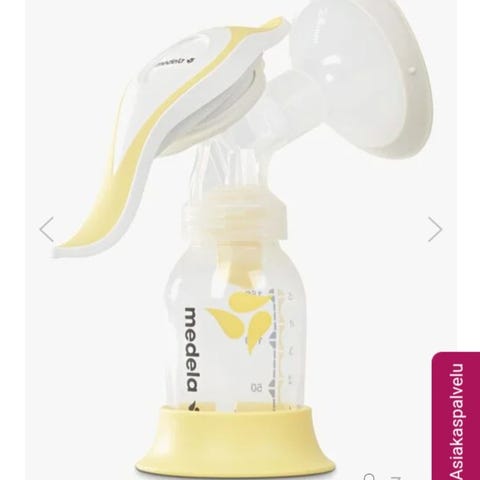The height and width of the screenshot is (480, 480).
Task: Show the previous product image
Action: pyautogui.click(x=47, y=229)
